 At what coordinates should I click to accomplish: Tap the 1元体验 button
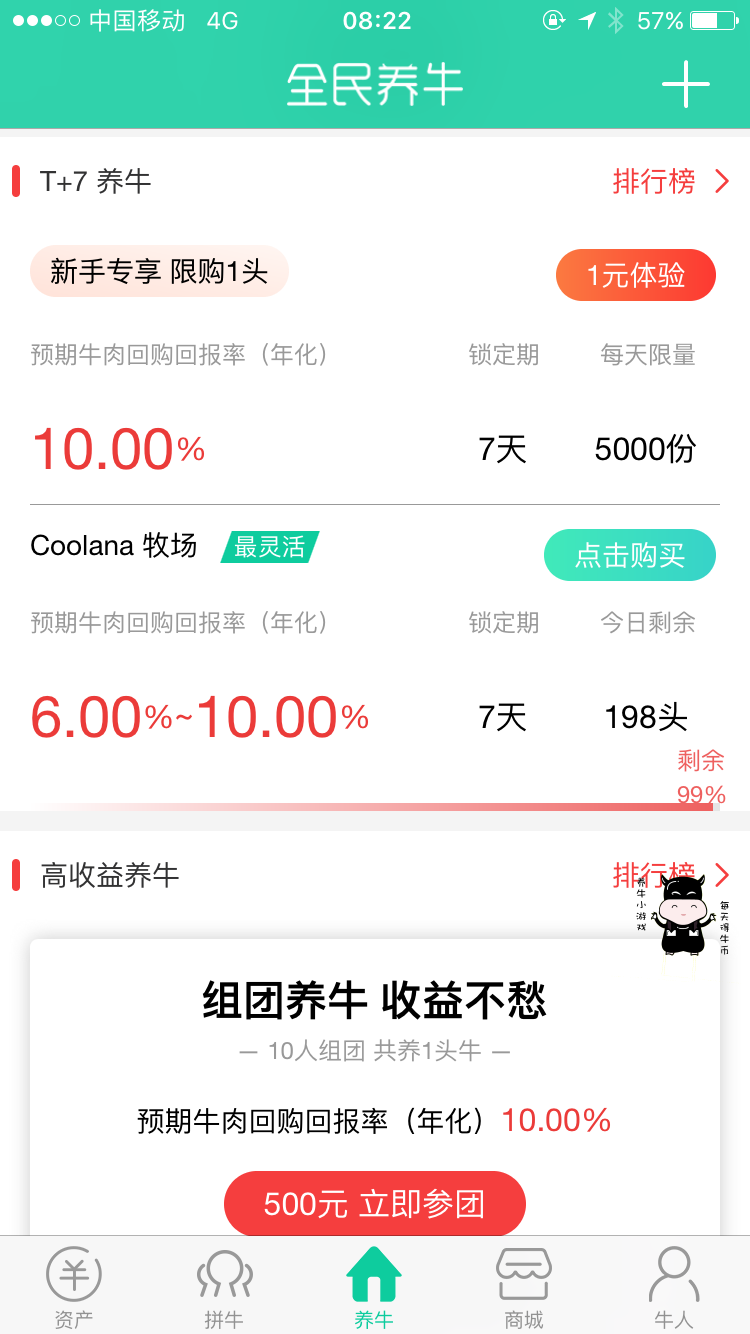tap(636, 275)
